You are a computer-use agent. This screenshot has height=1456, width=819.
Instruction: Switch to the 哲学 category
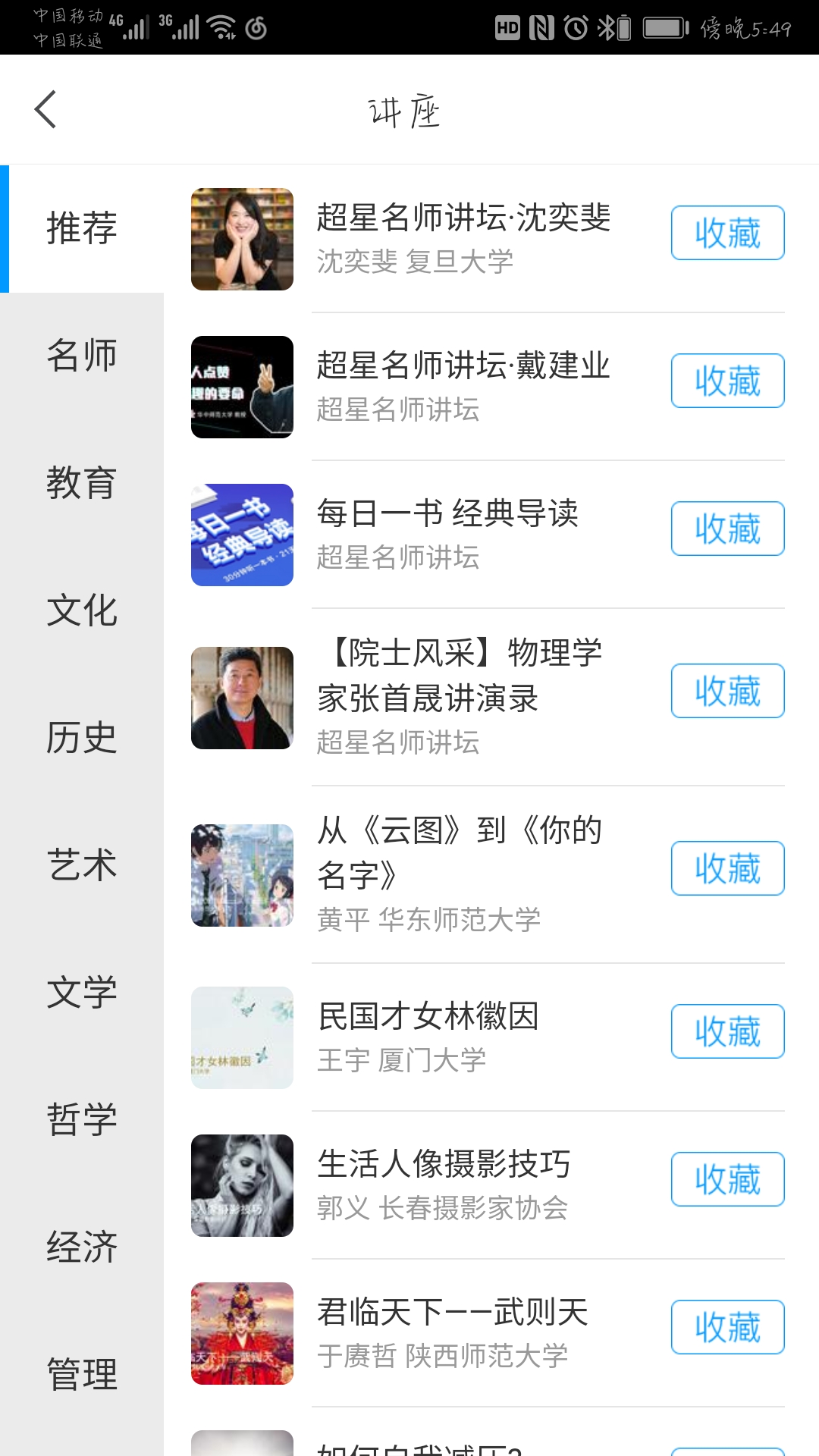click(x=82, y=1120)
